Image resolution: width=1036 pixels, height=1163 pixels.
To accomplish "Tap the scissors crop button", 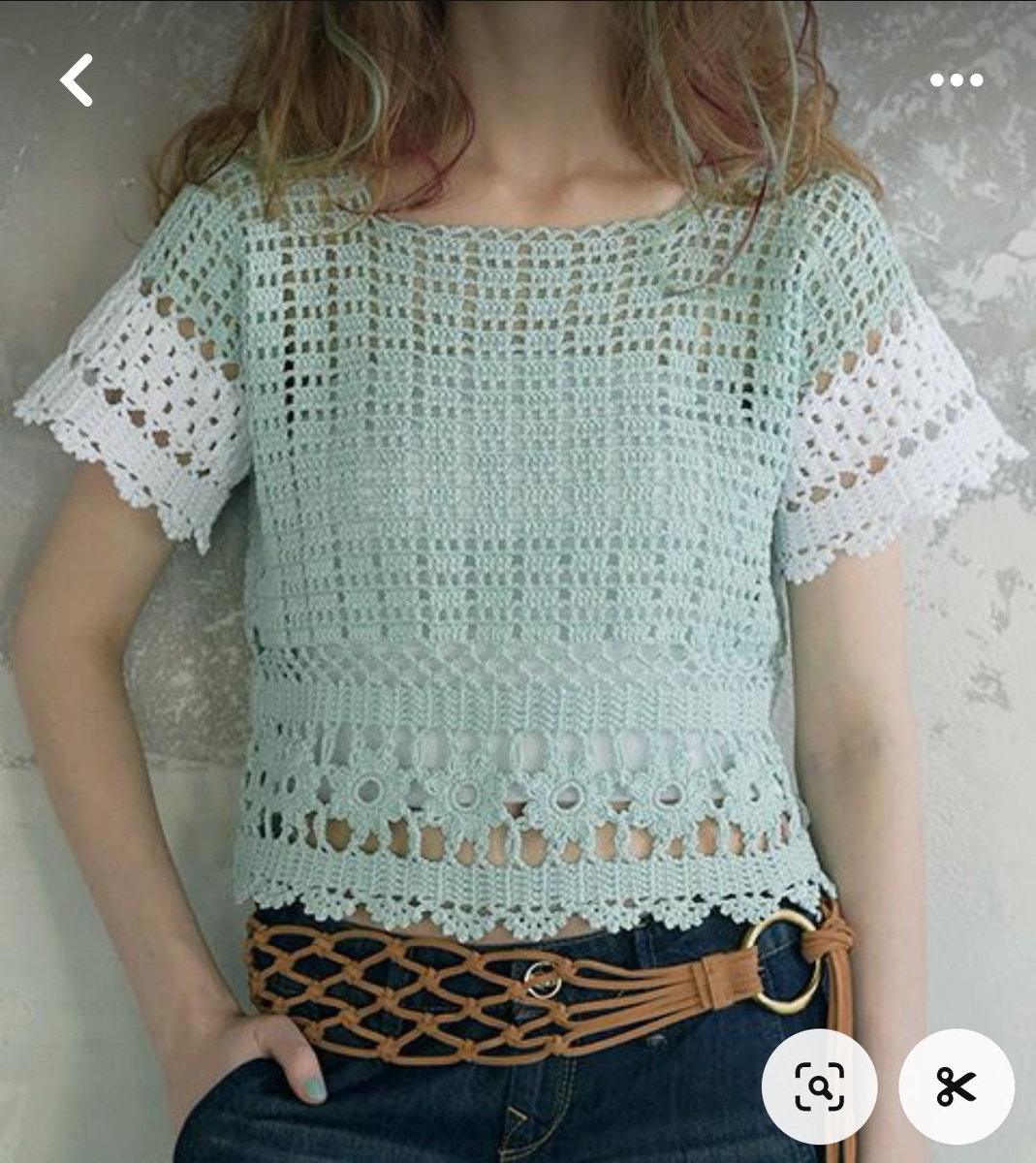I will pos(956,1085).
